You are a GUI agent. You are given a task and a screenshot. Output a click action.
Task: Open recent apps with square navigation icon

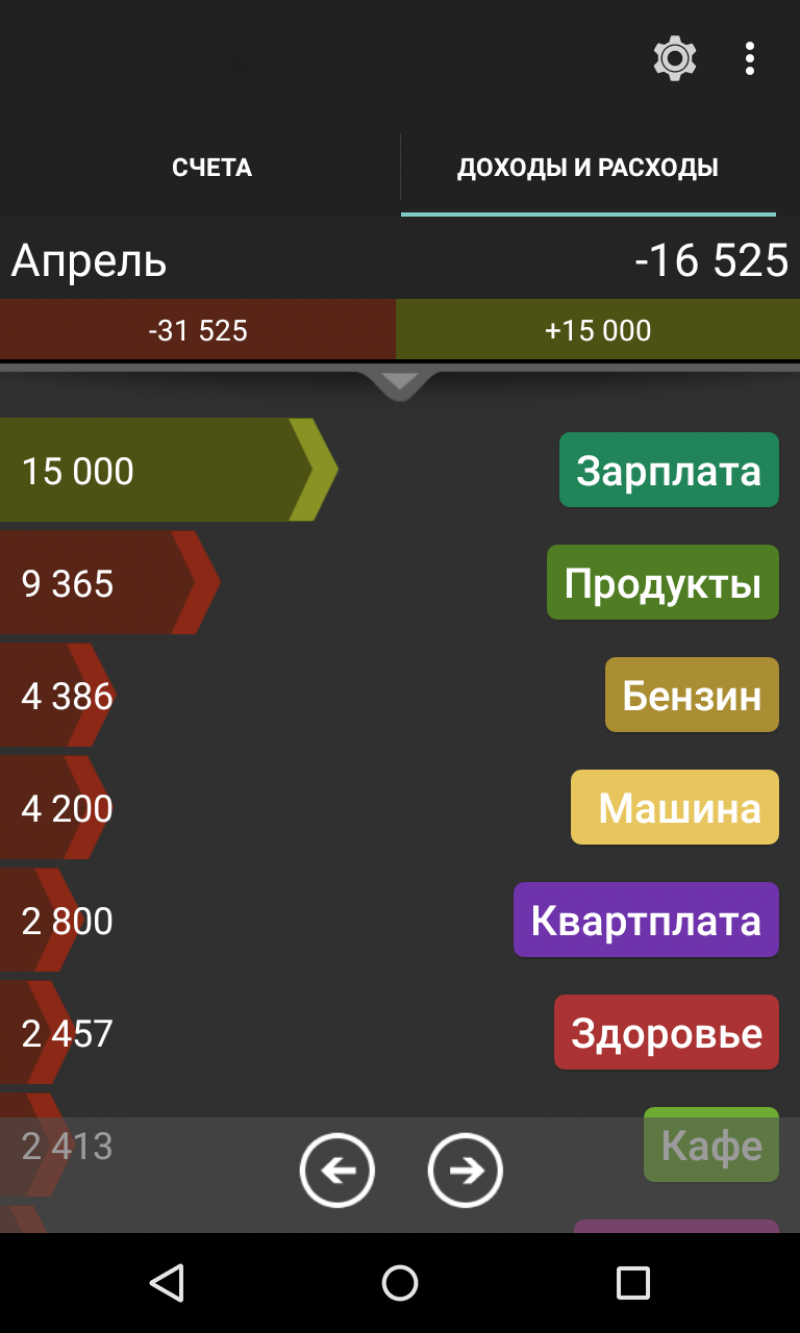(632, 1282)
